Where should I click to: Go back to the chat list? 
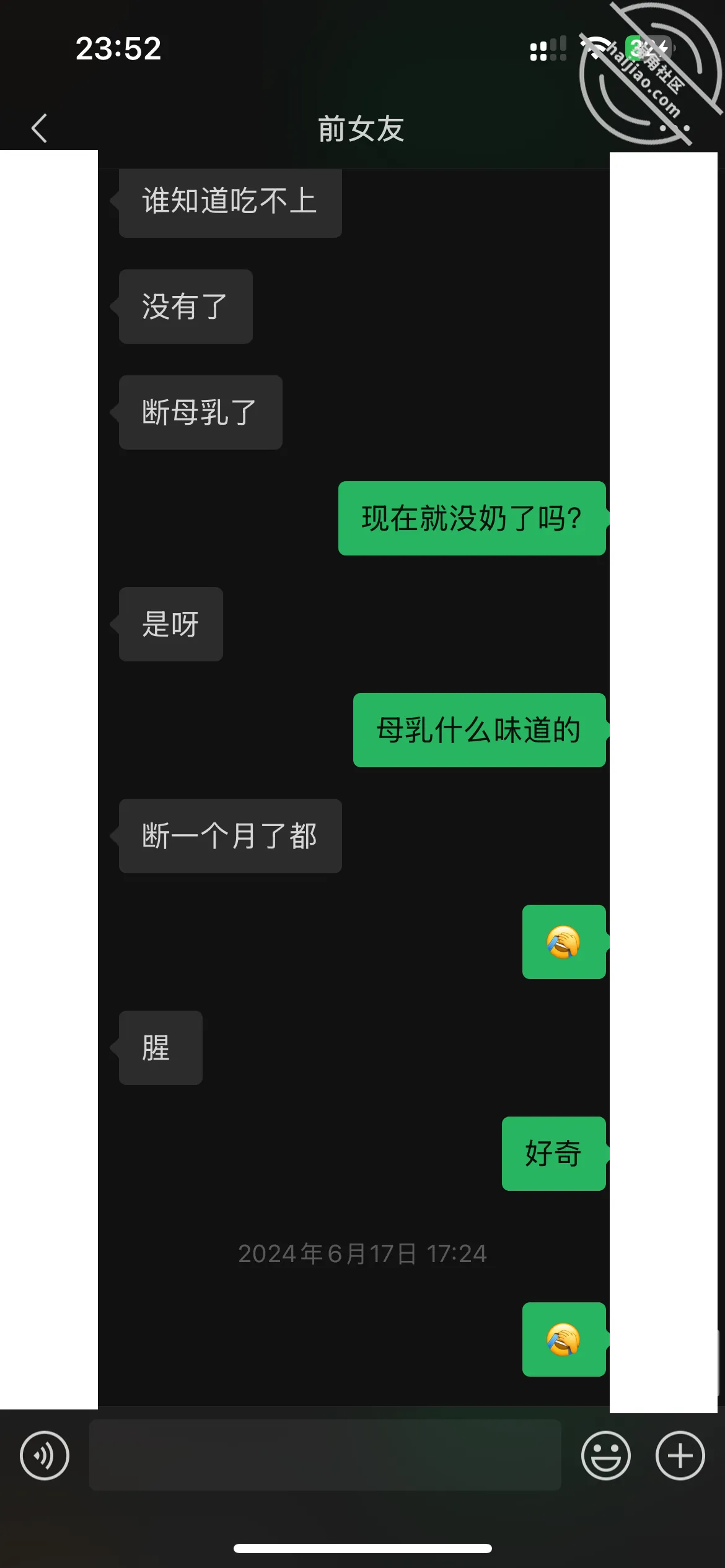40,128
